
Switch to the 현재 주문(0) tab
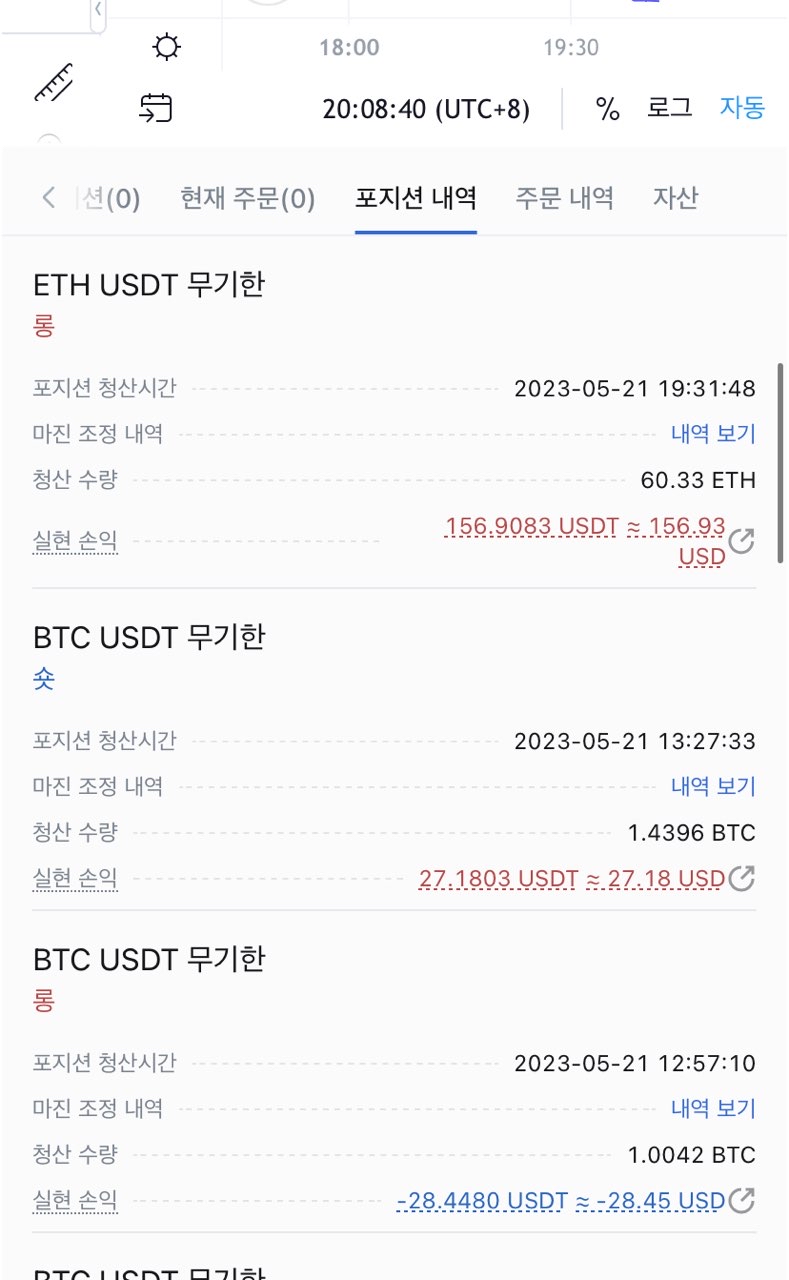pyautogui.click(x=247, y=198)
